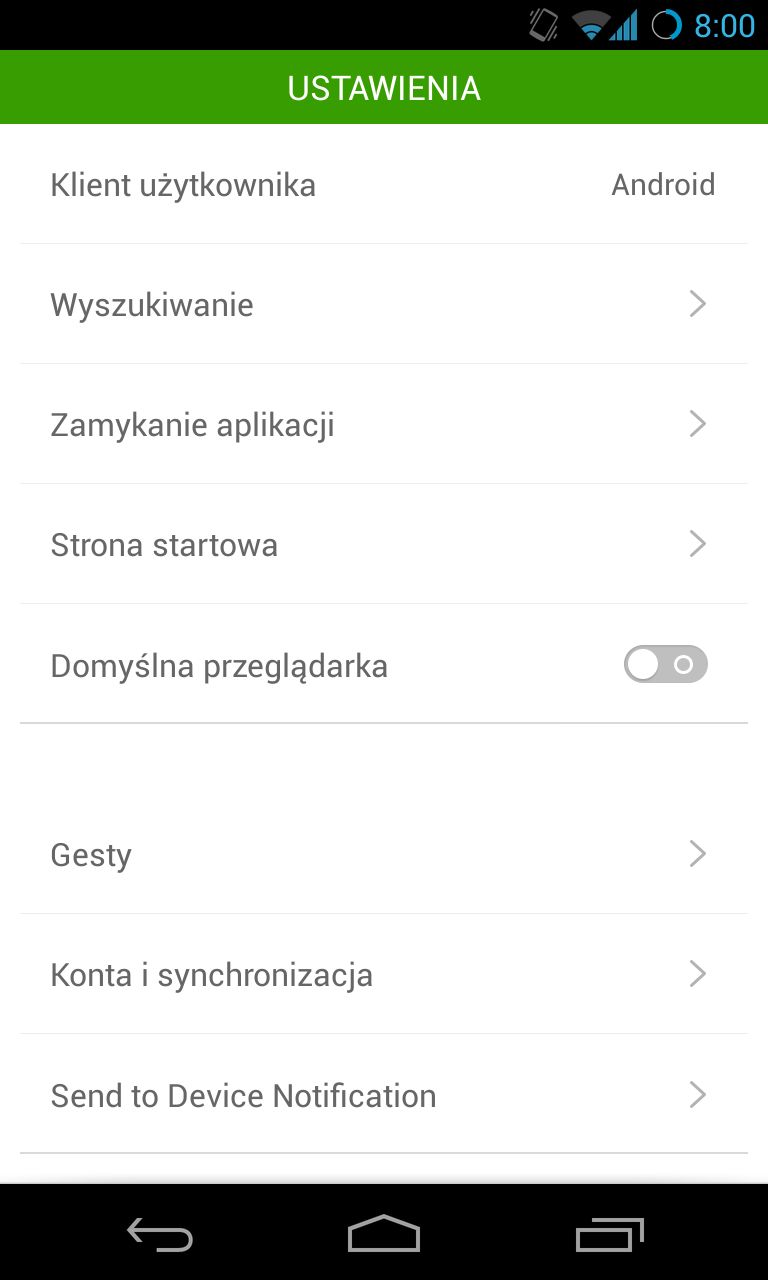Open Konta i synchronizacja
Image resolution: width=768 pixels, height=1280 pixels.
384,974
